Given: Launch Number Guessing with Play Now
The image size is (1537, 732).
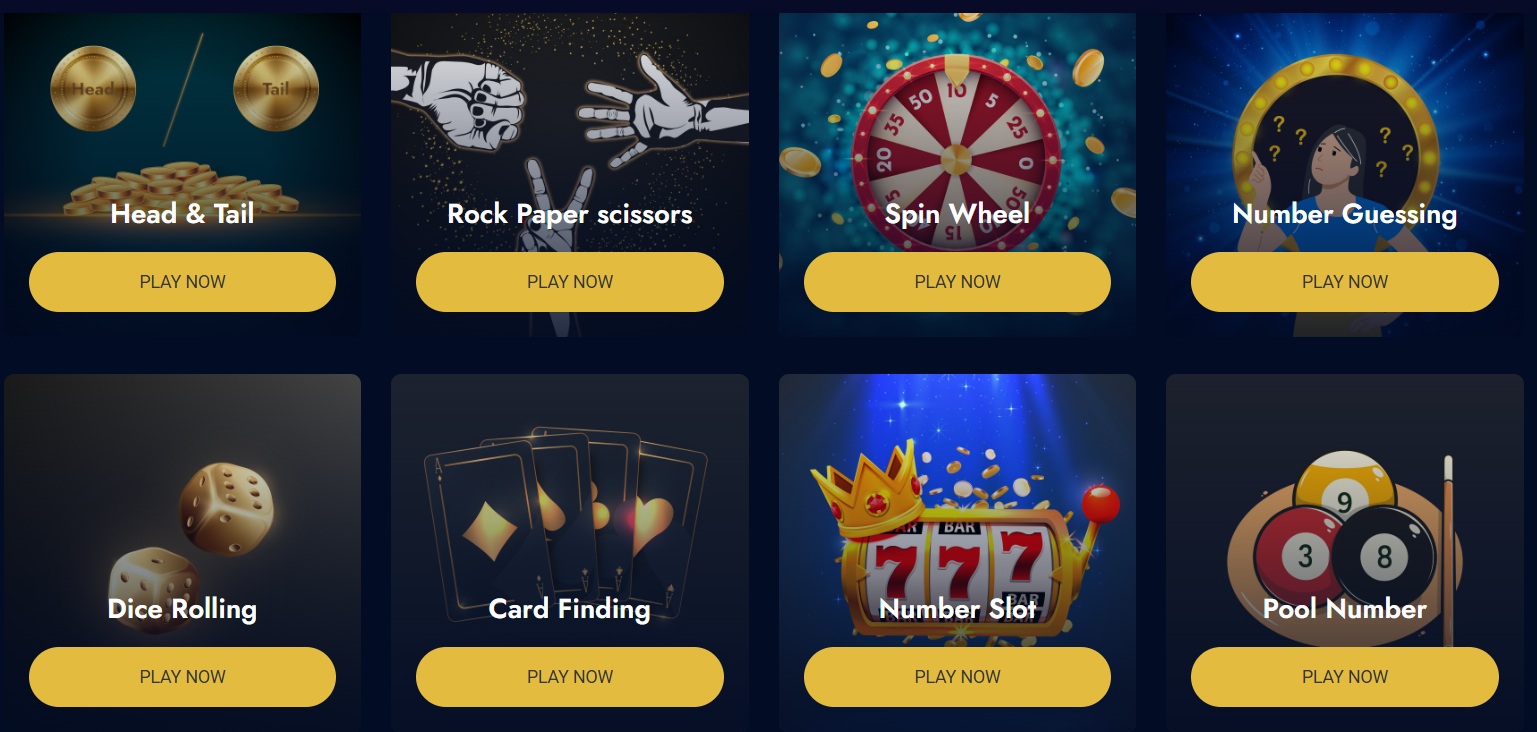Looking at the screenshot, I should coord(1344,282).
